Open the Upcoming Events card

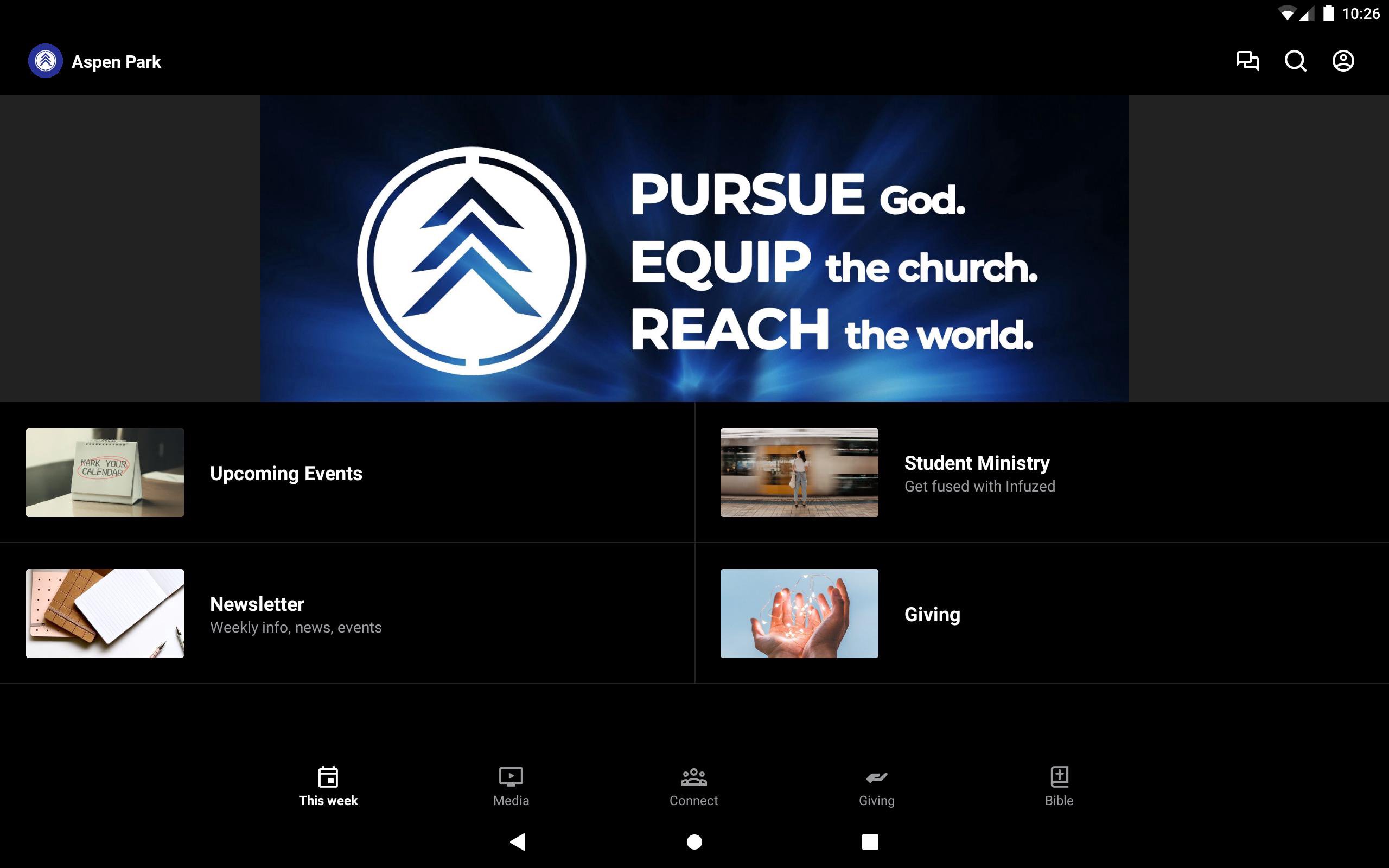click(347, 473)
